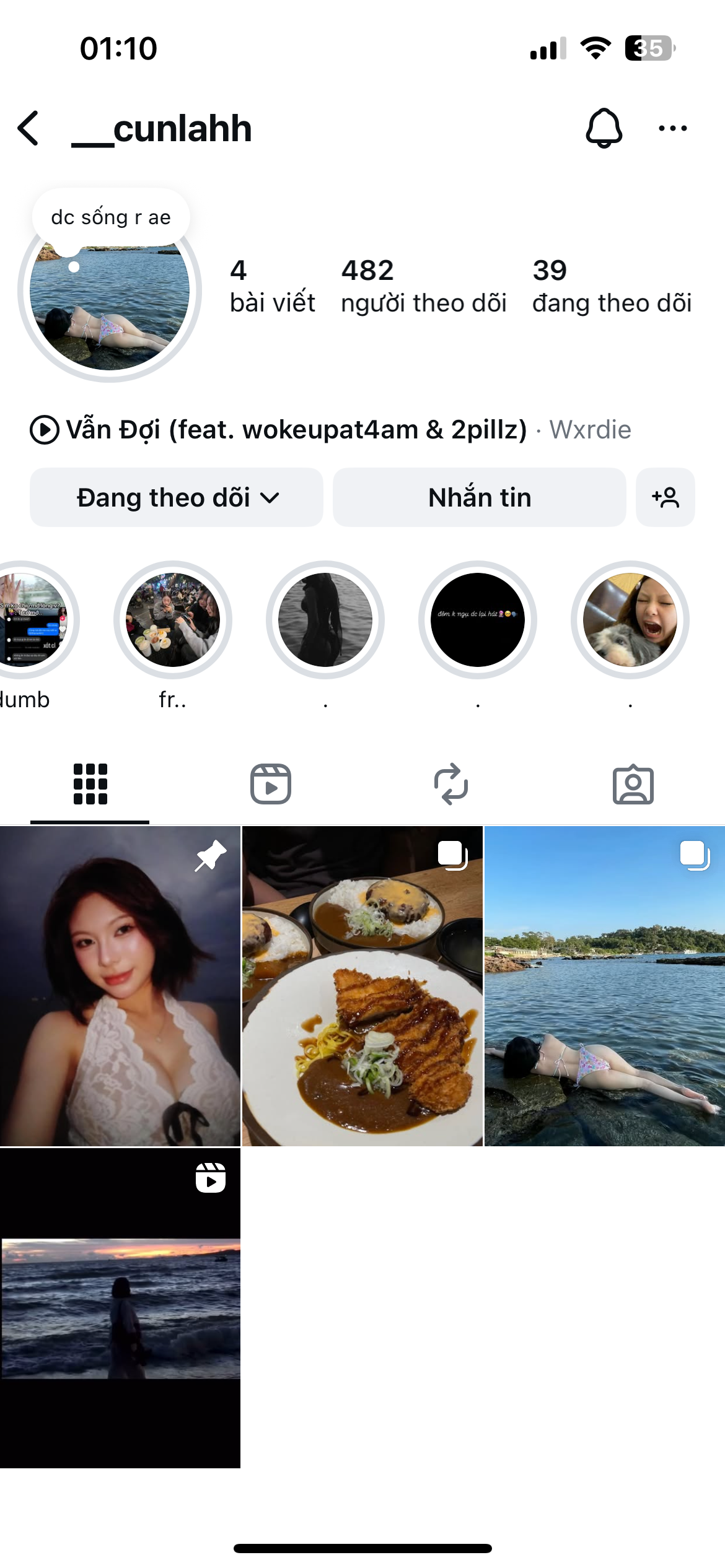
Task: Show suggested accounts with add-person icon
Action: coord(665,497)
